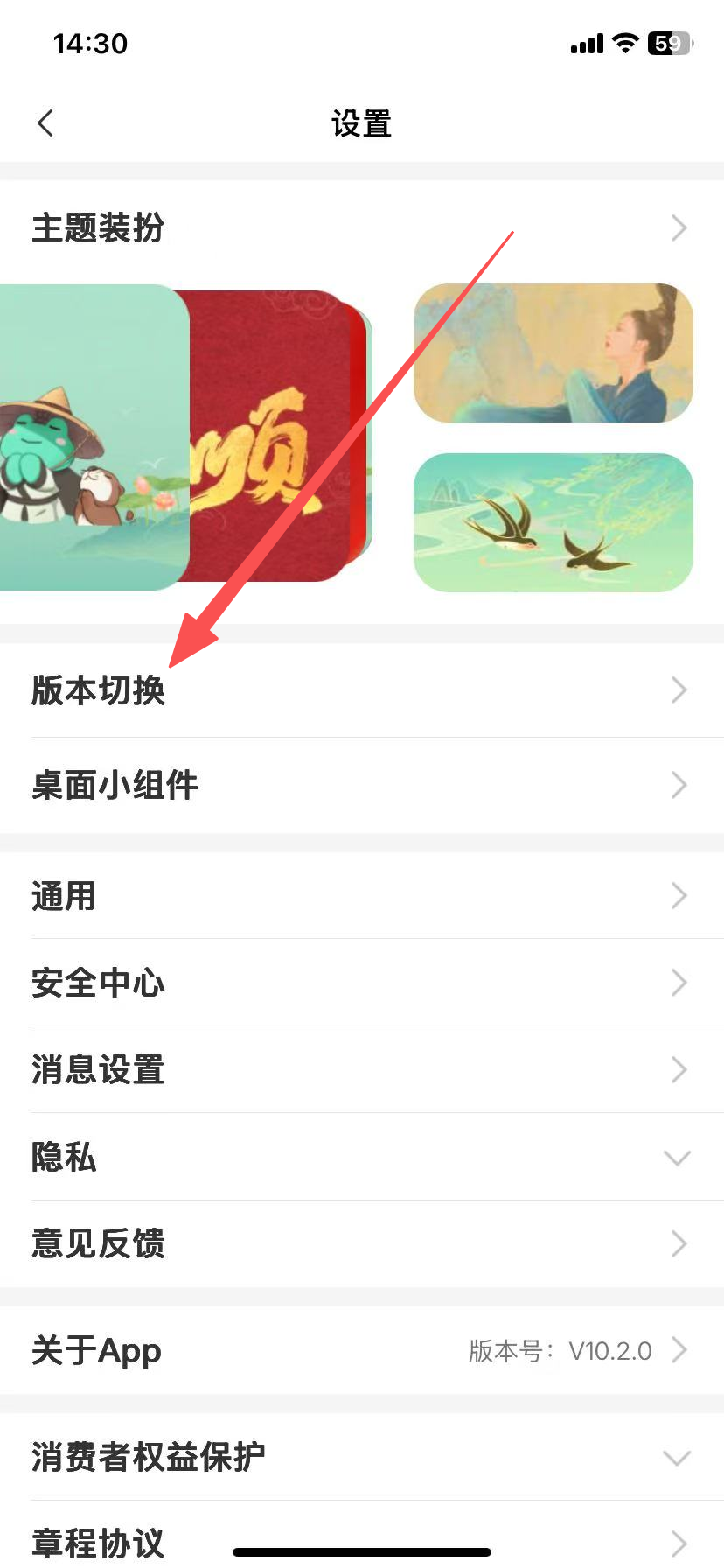Open 章程协议 via its chevron
This screenshot has height=1568, width=724.
(679, 1542)
